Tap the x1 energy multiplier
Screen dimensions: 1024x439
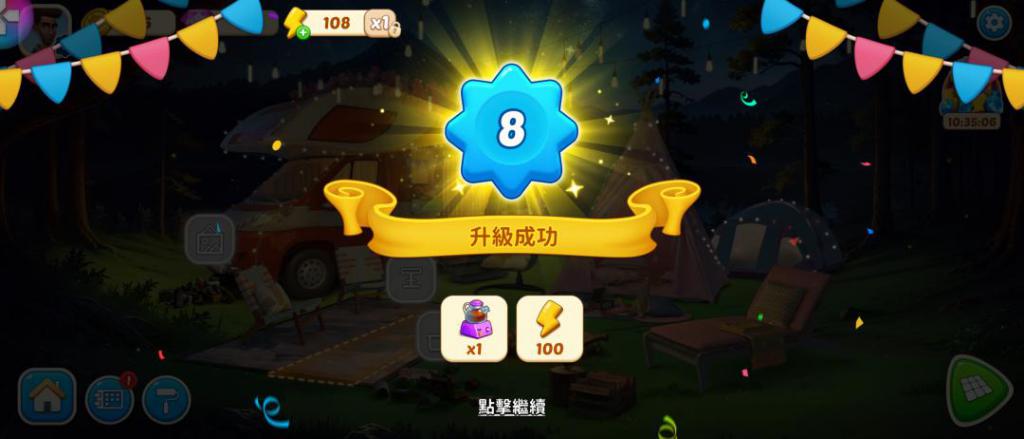pyautogui.click(x=380, y=23)
